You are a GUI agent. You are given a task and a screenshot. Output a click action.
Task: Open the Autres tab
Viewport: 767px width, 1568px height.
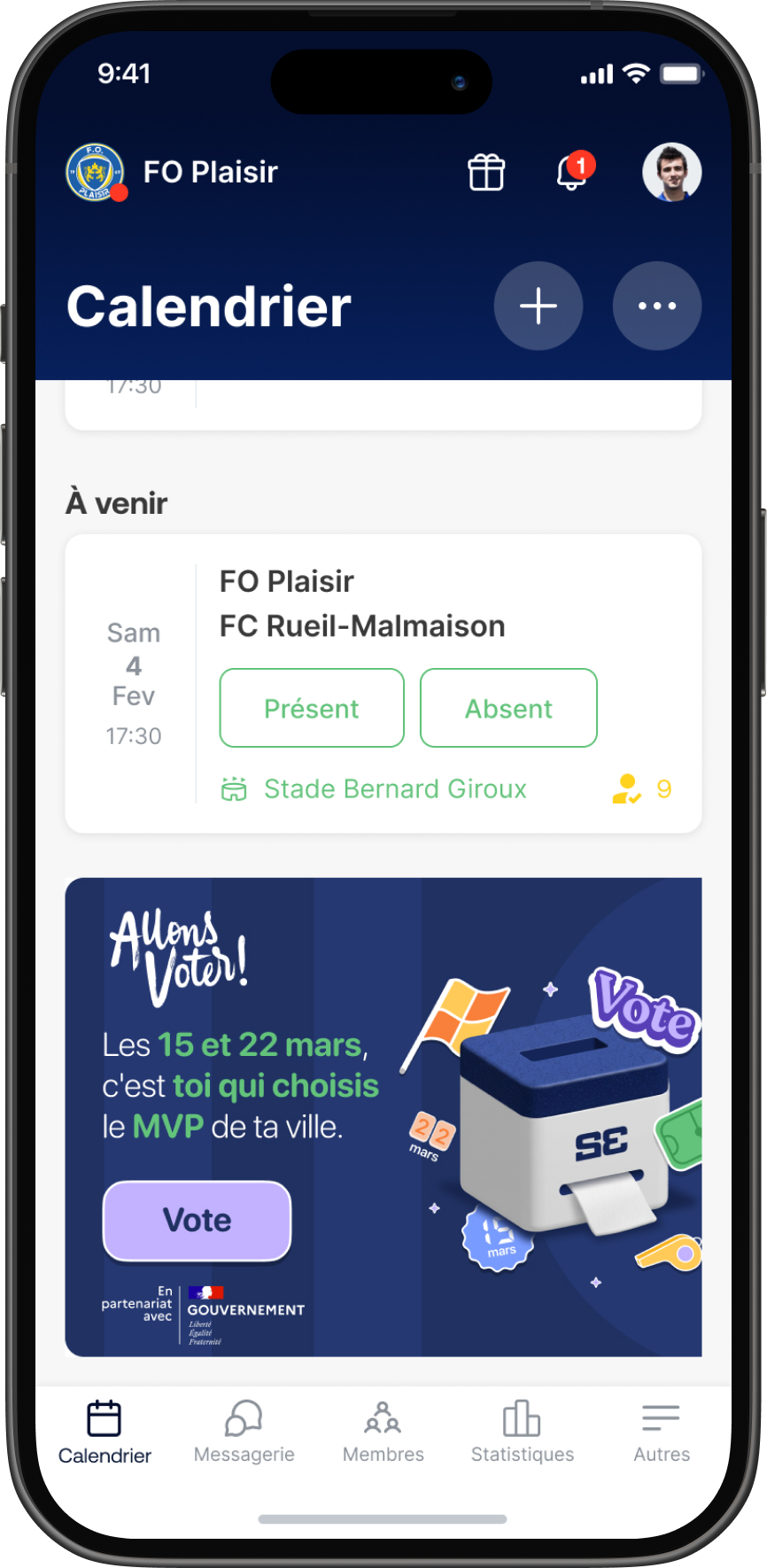point(661,1432)
